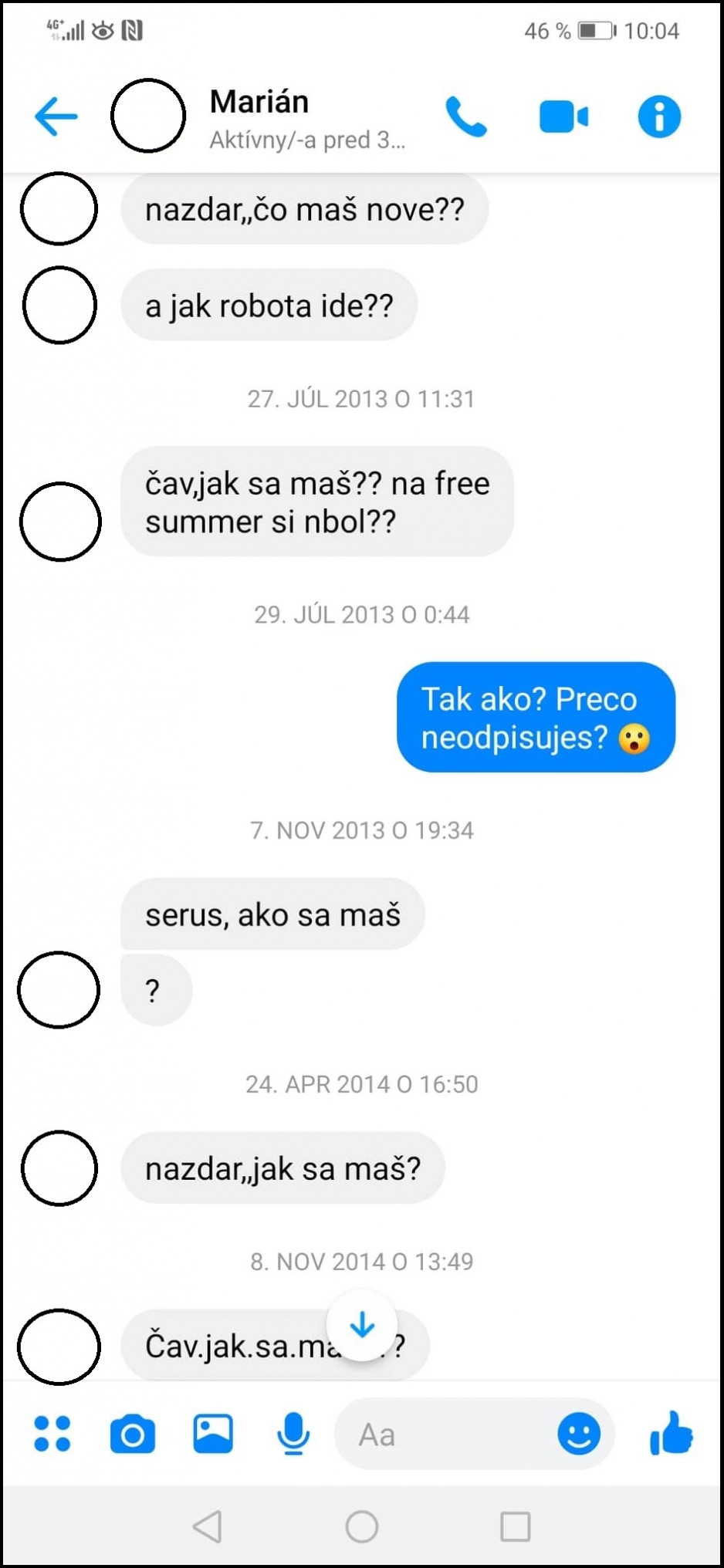Open system recent apps

pyautogui.click(x=515, y=1526)
